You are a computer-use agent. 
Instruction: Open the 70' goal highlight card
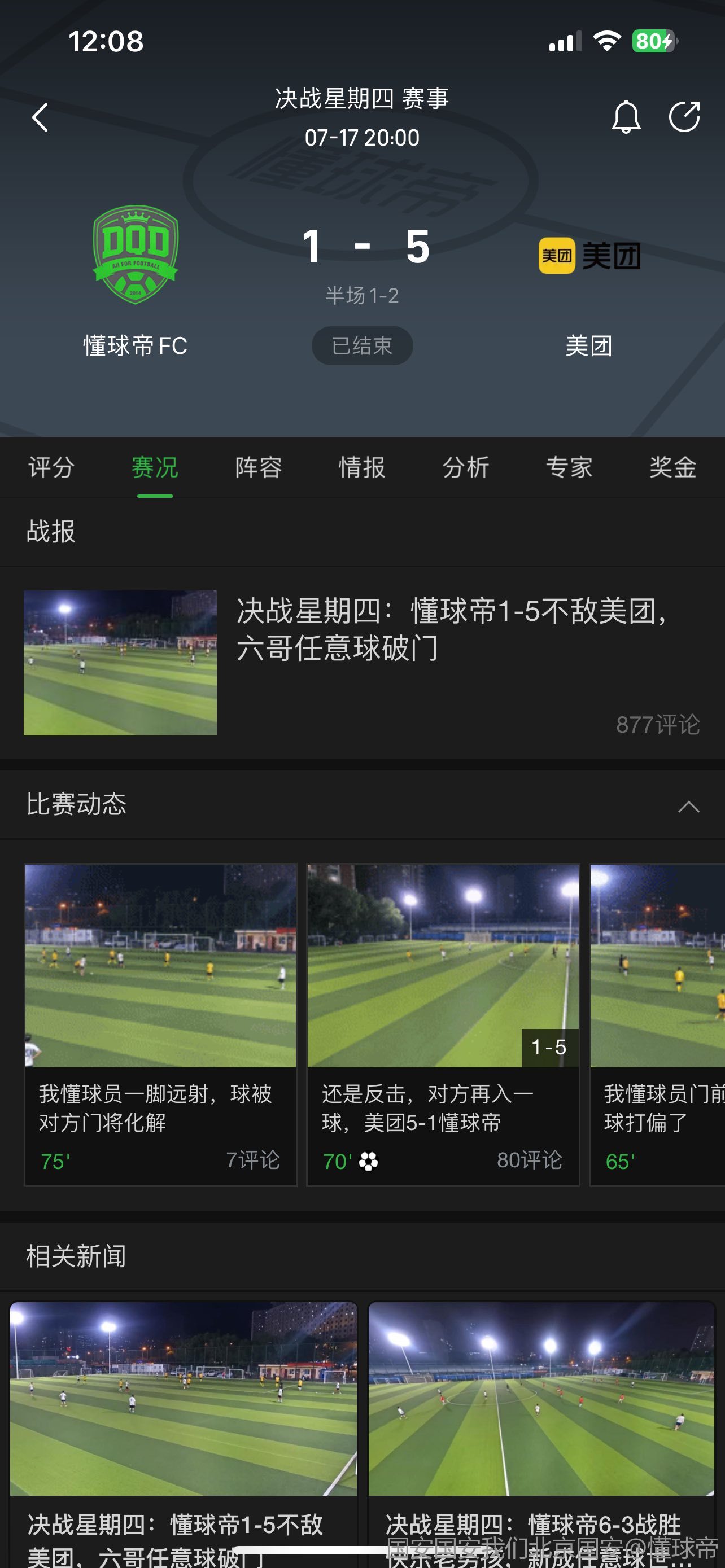click(443, 1024)
